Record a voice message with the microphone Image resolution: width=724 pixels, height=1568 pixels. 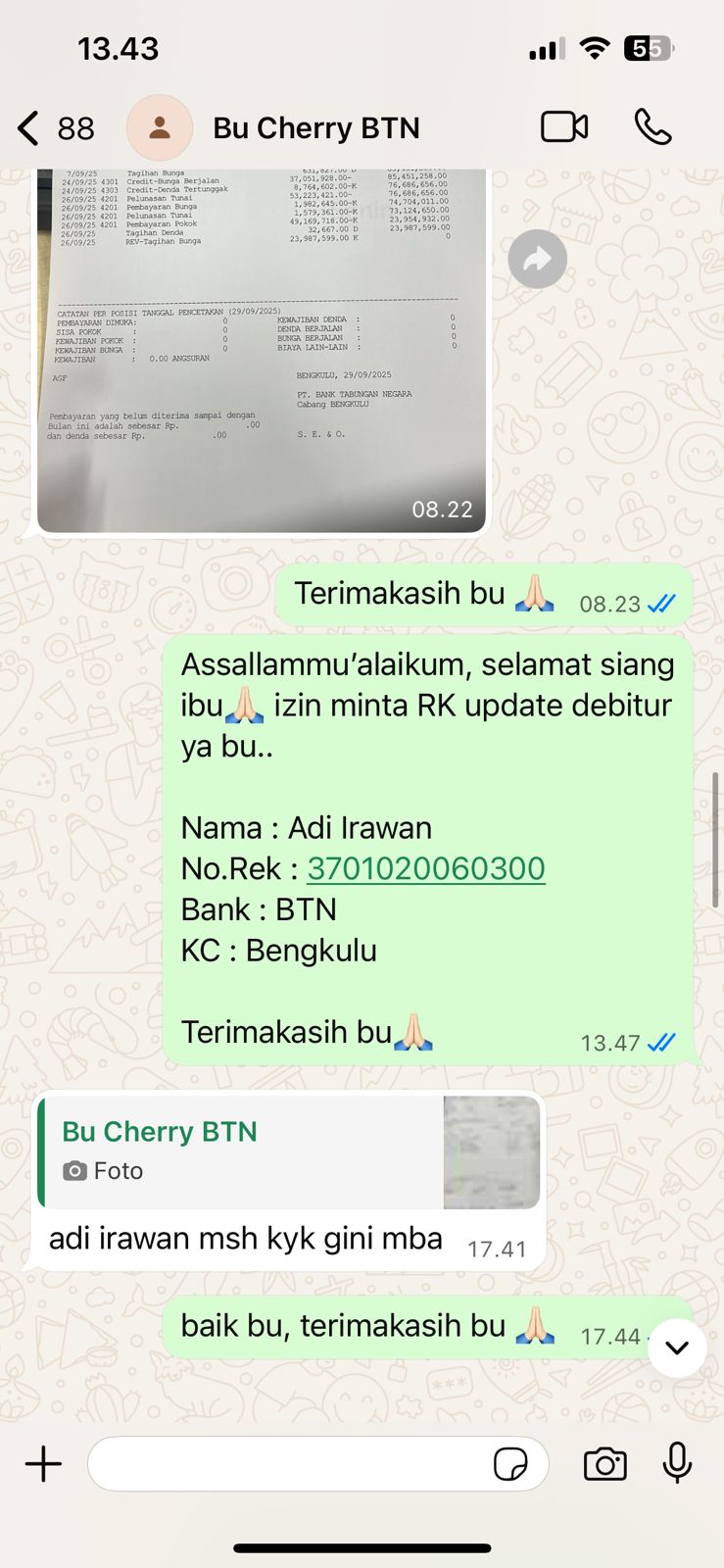[x=677, y=1464]
